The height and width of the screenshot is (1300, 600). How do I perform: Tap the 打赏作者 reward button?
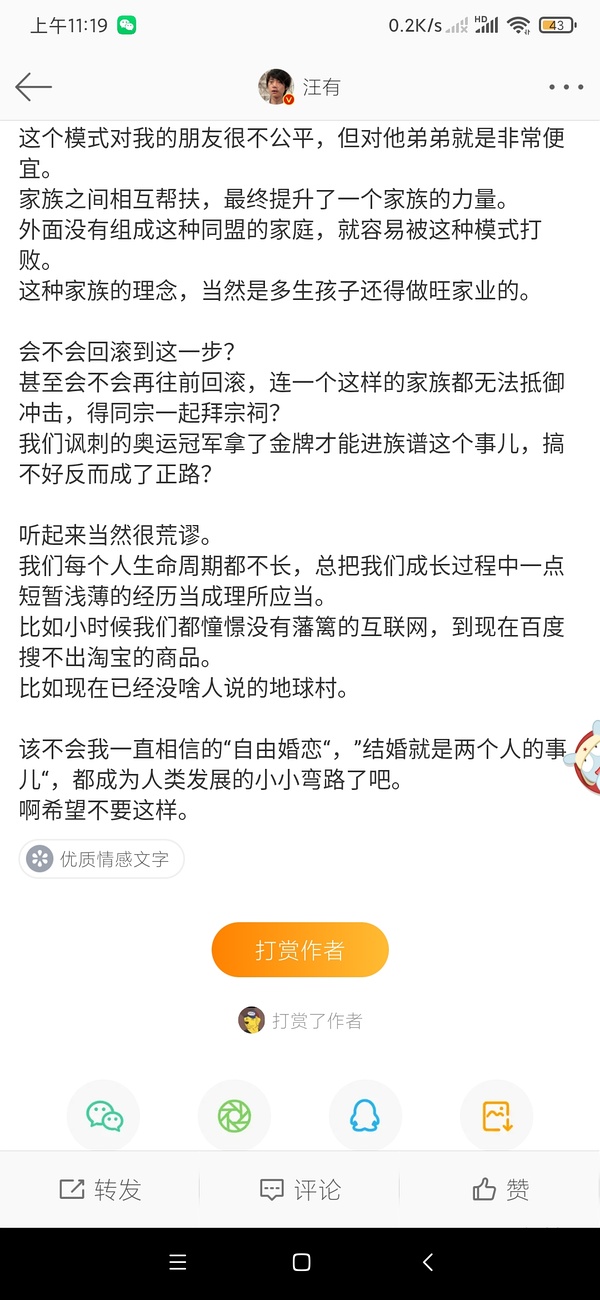[300, 950]
